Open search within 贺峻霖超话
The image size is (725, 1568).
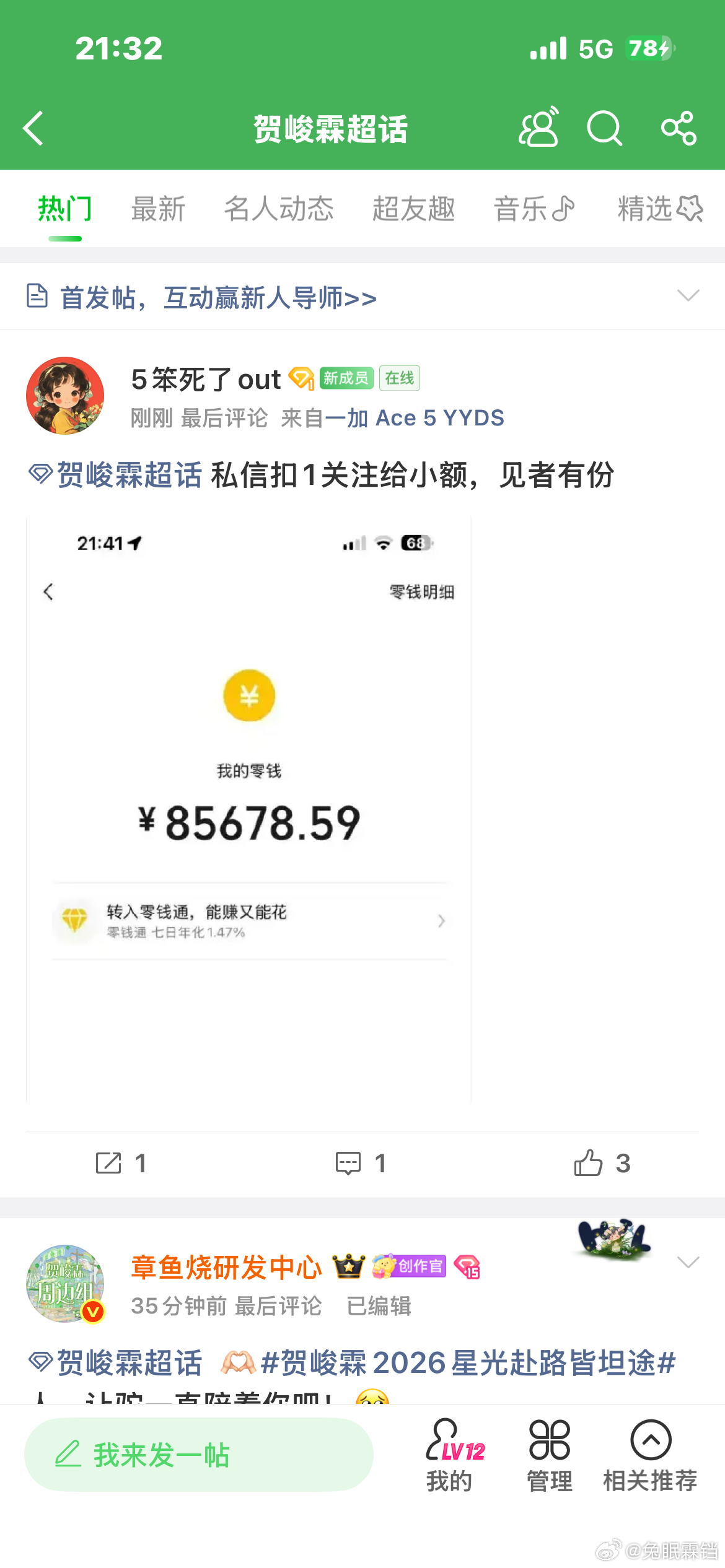604,128
